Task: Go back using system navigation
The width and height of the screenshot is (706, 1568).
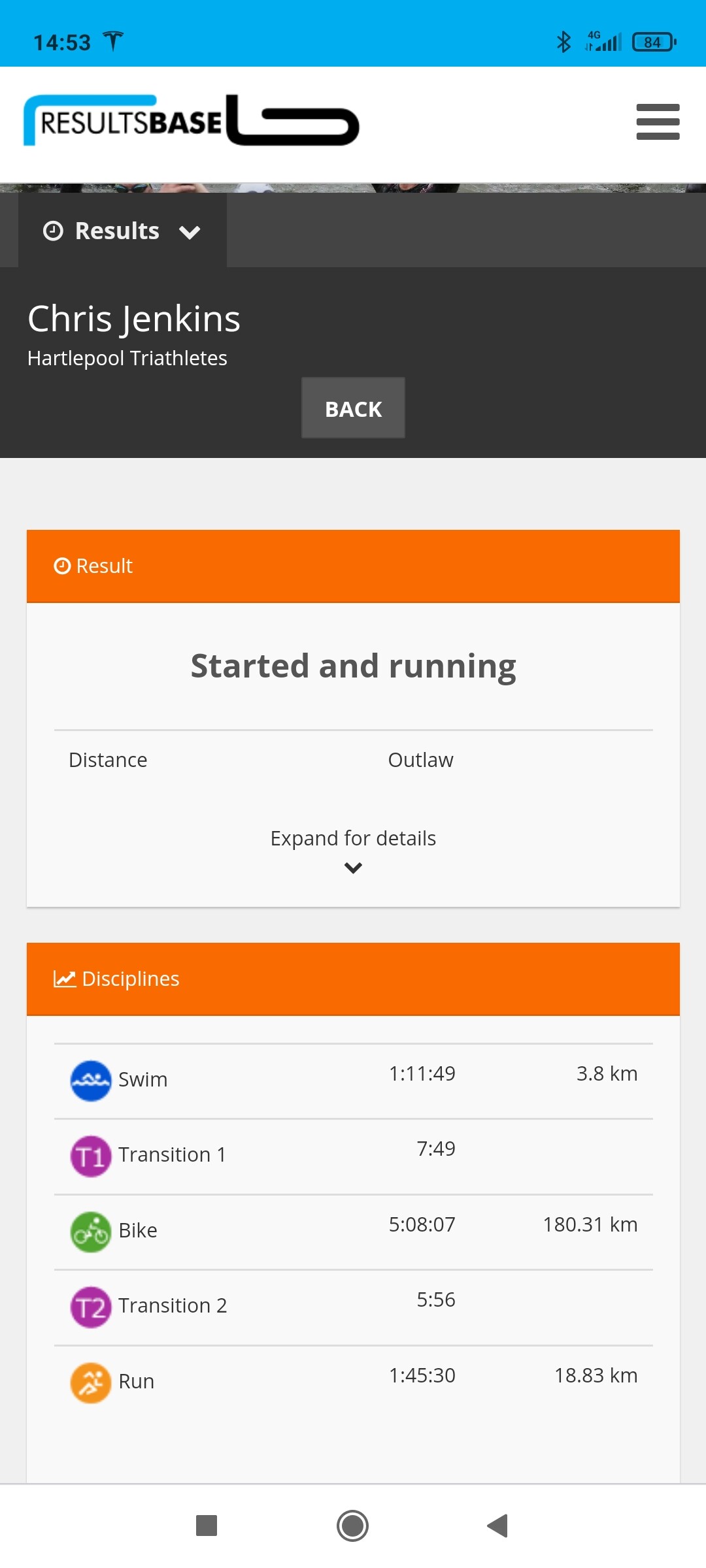Action: [x=498, y=1526]
